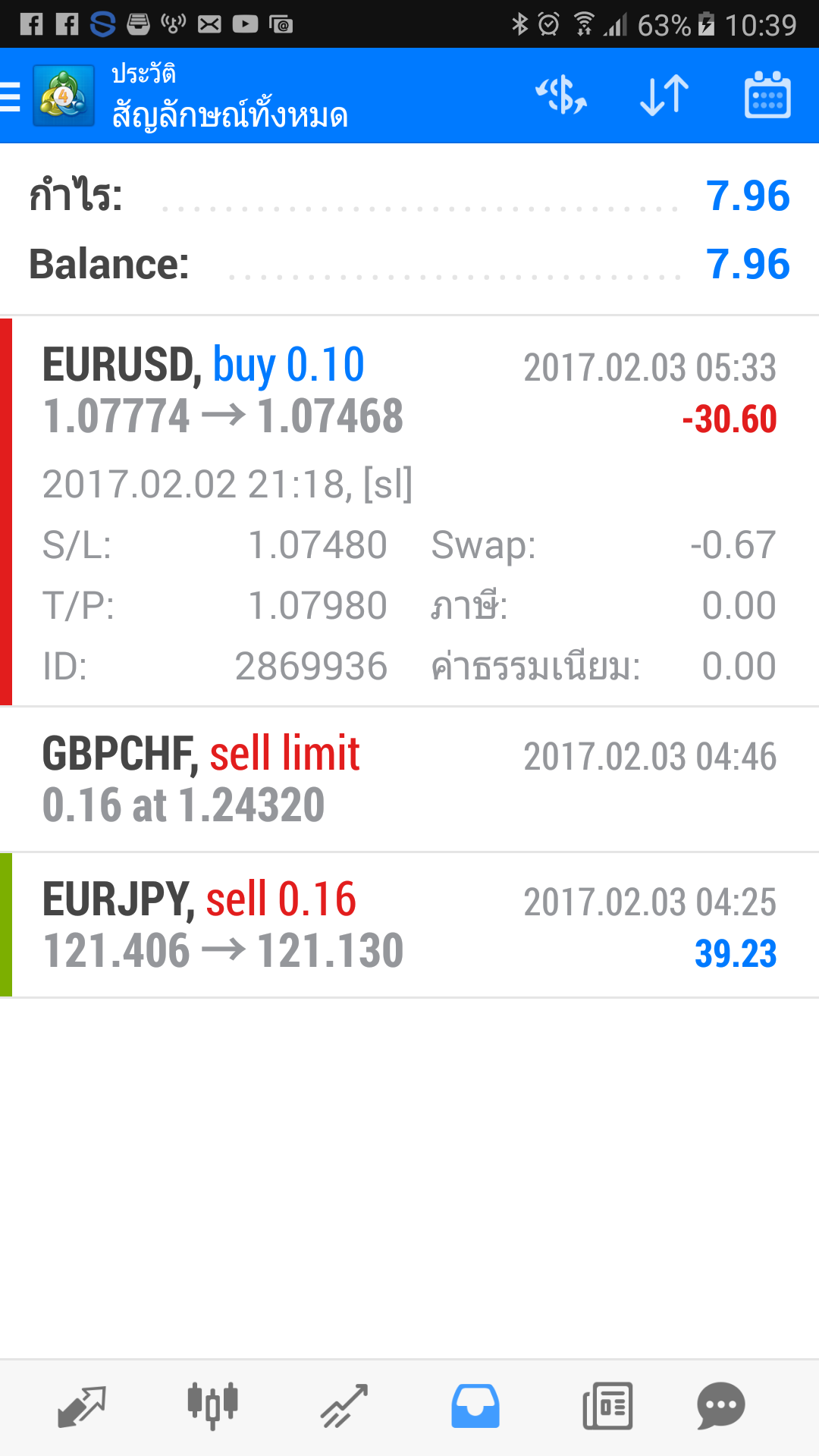
Task: Open the News tab
Action: pos(607,1407)
